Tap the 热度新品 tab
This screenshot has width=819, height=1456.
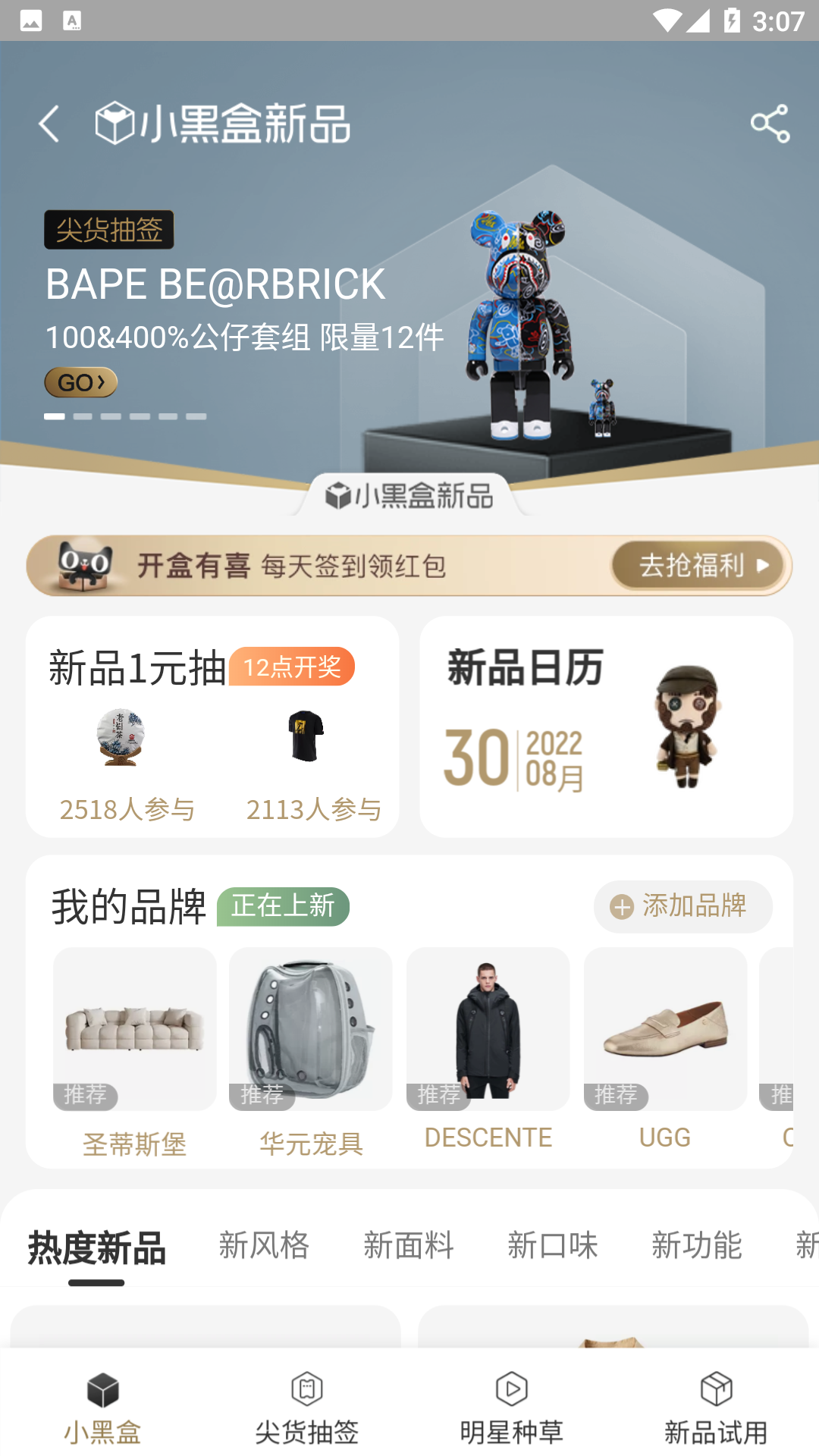(97, 1248)
